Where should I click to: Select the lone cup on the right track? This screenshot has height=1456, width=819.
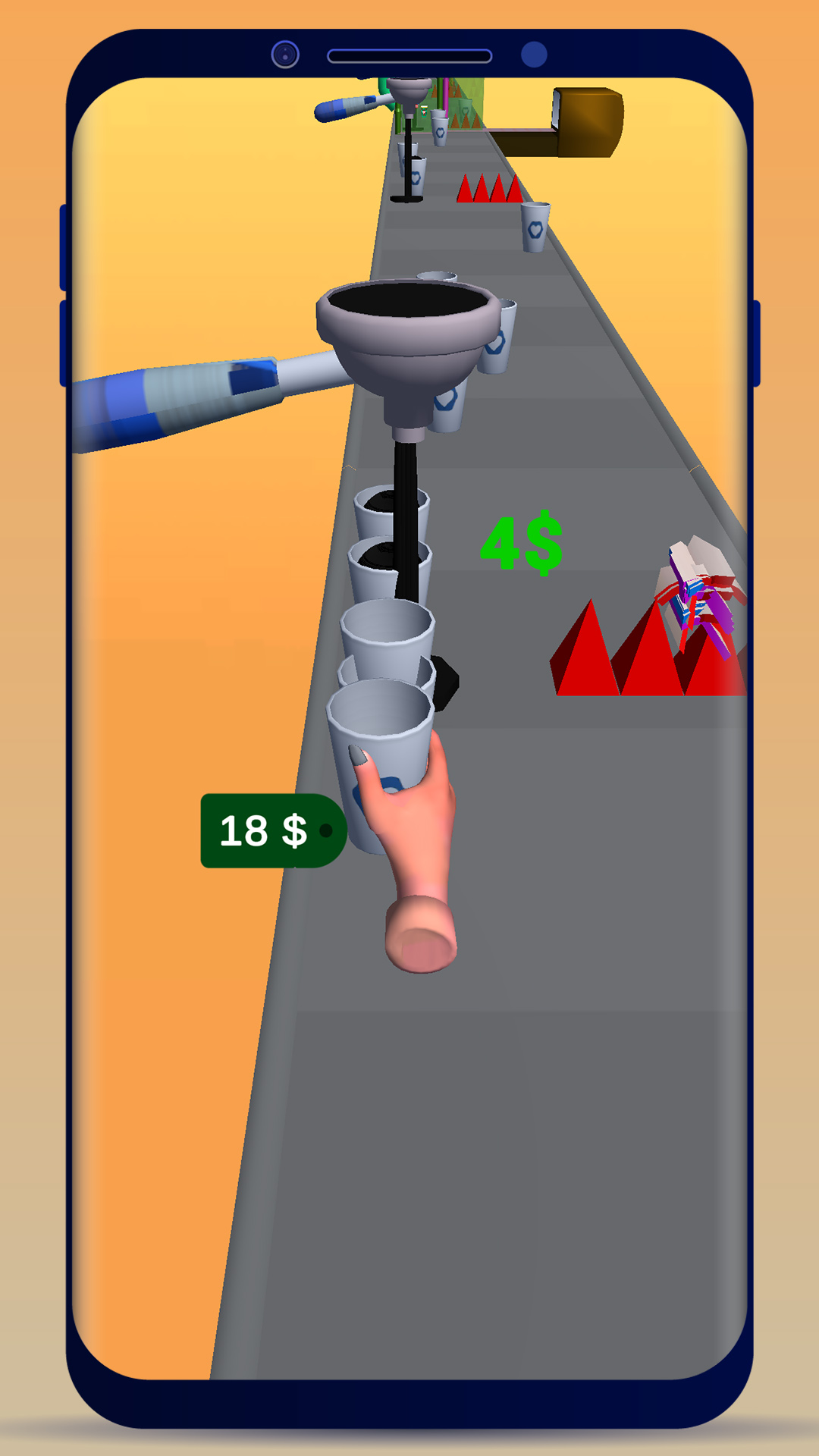point(535,227)
